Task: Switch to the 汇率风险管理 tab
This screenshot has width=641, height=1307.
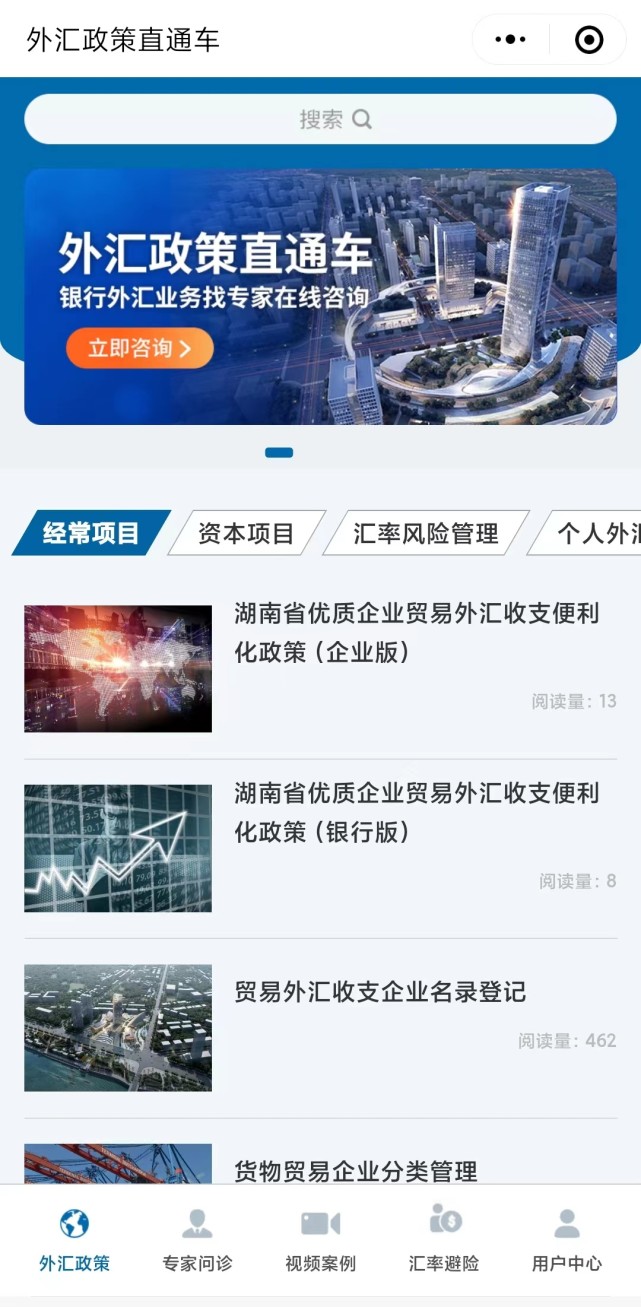Action: (425, 533)
